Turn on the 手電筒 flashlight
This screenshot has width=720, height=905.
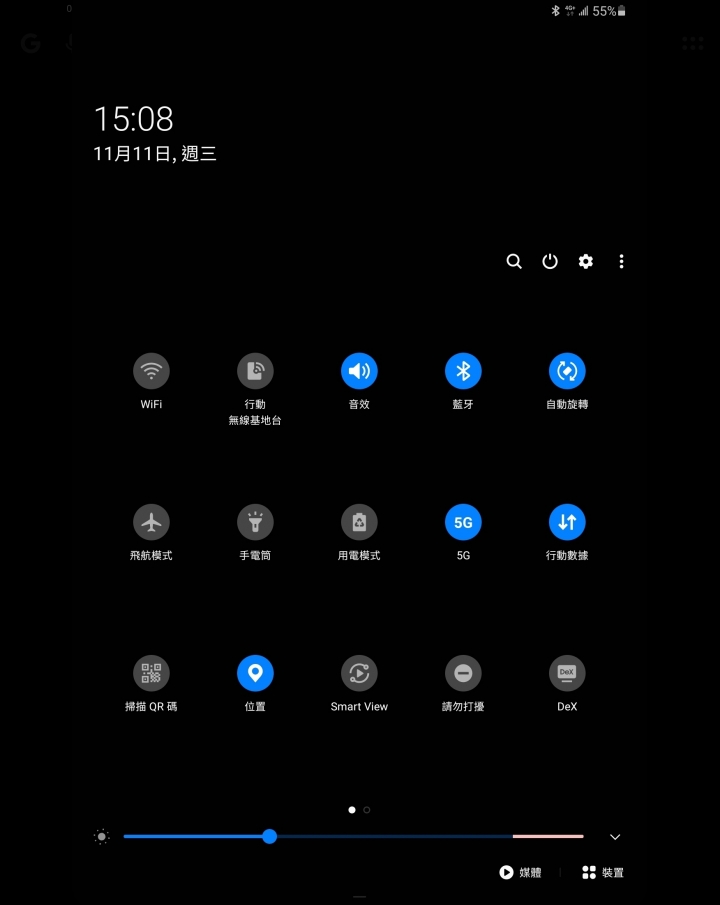(255, 522)
